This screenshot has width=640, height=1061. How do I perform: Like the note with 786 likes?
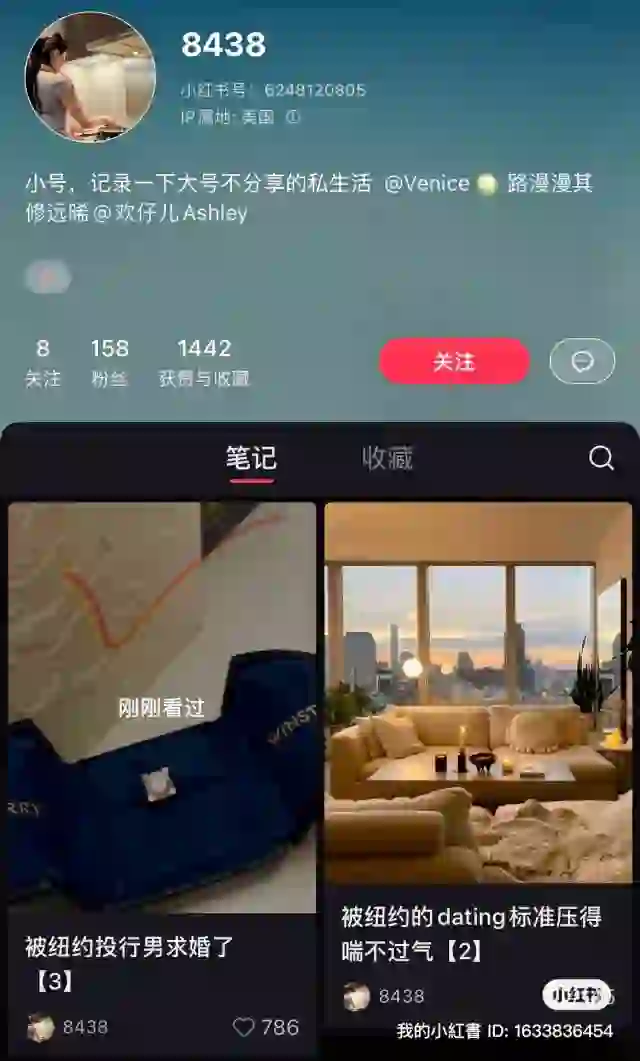(x=244, y=1027)
